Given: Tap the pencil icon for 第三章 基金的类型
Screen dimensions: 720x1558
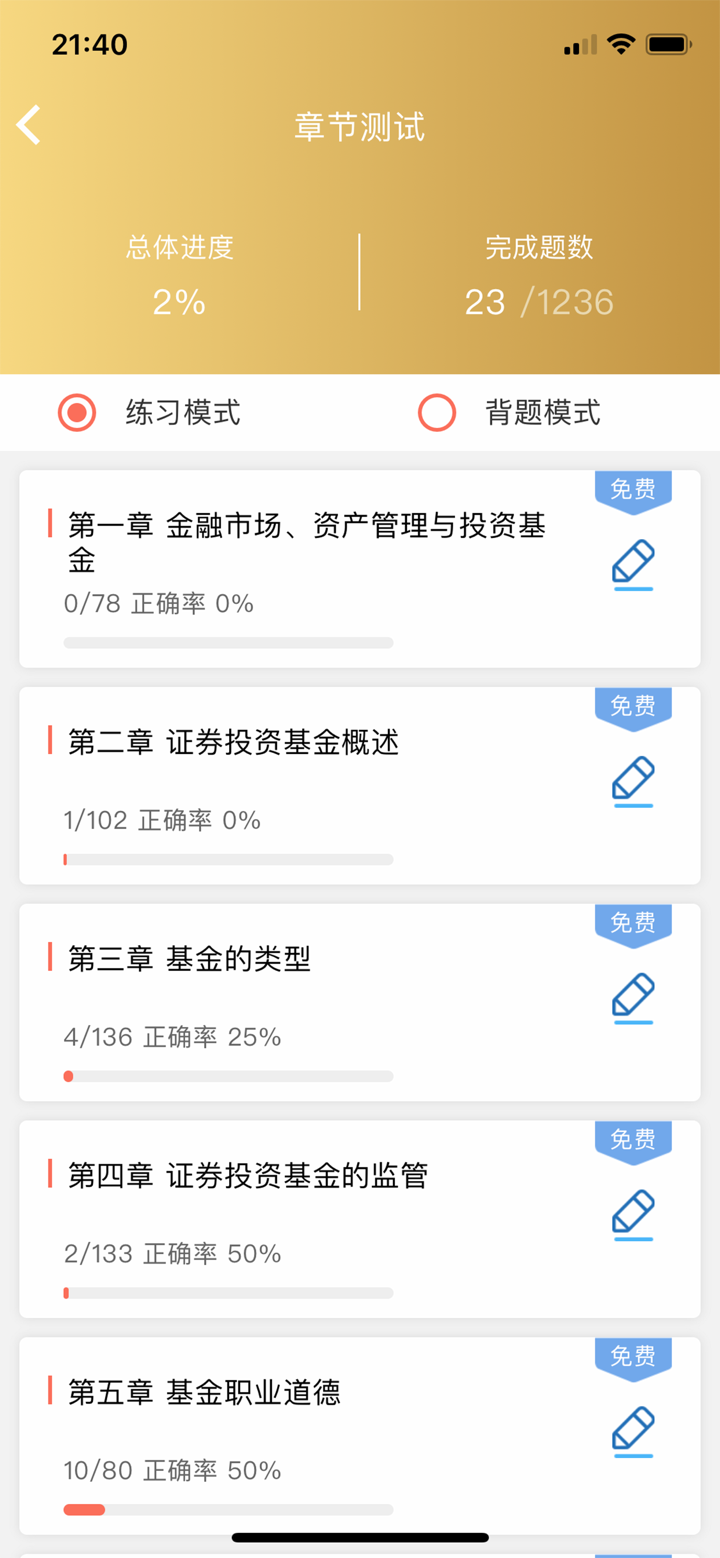Looking at the screenshot, I should [632, 997].
